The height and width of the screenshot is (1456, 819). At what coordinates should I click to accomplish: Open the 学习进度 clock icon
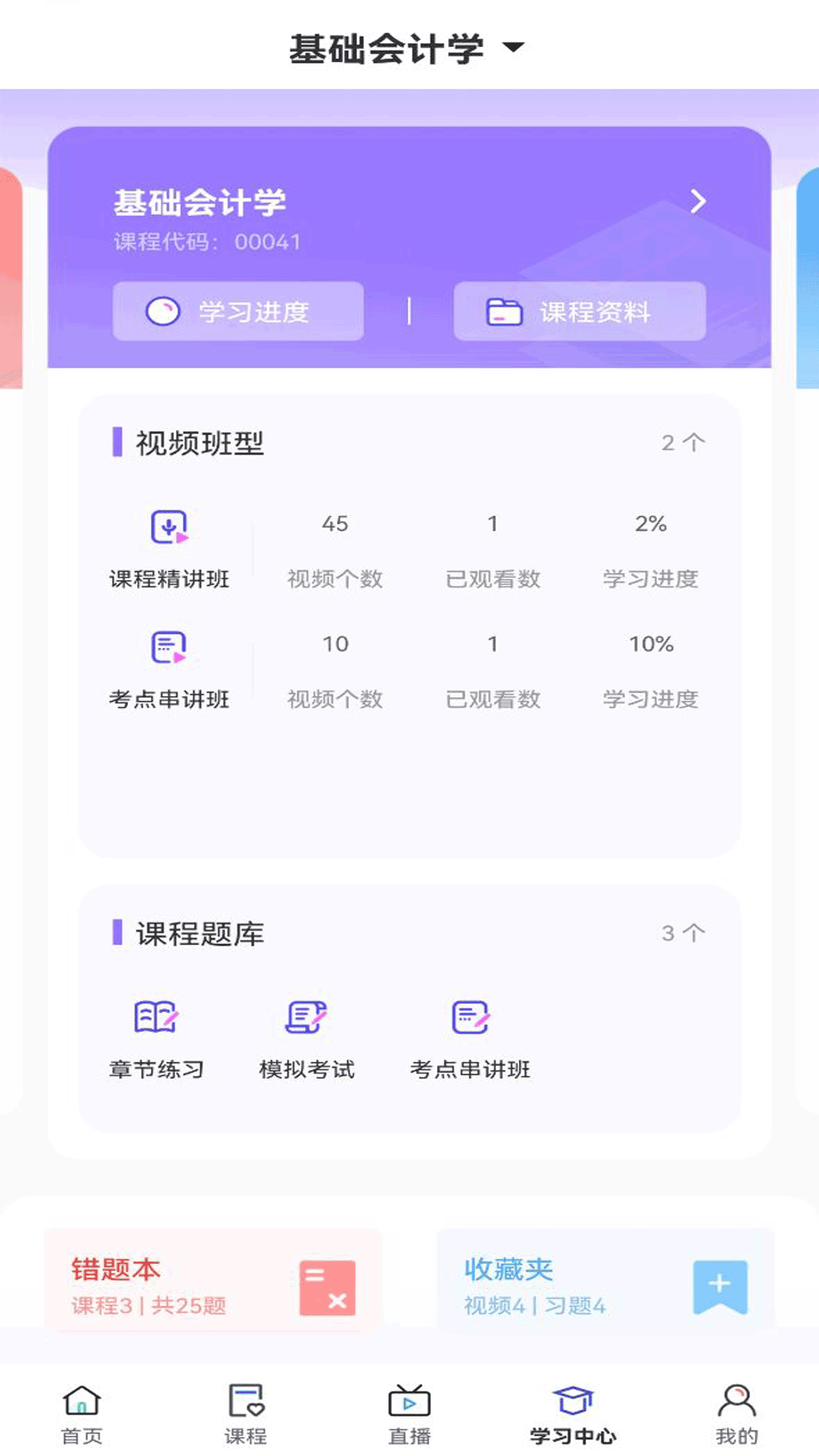coord(162,311)
